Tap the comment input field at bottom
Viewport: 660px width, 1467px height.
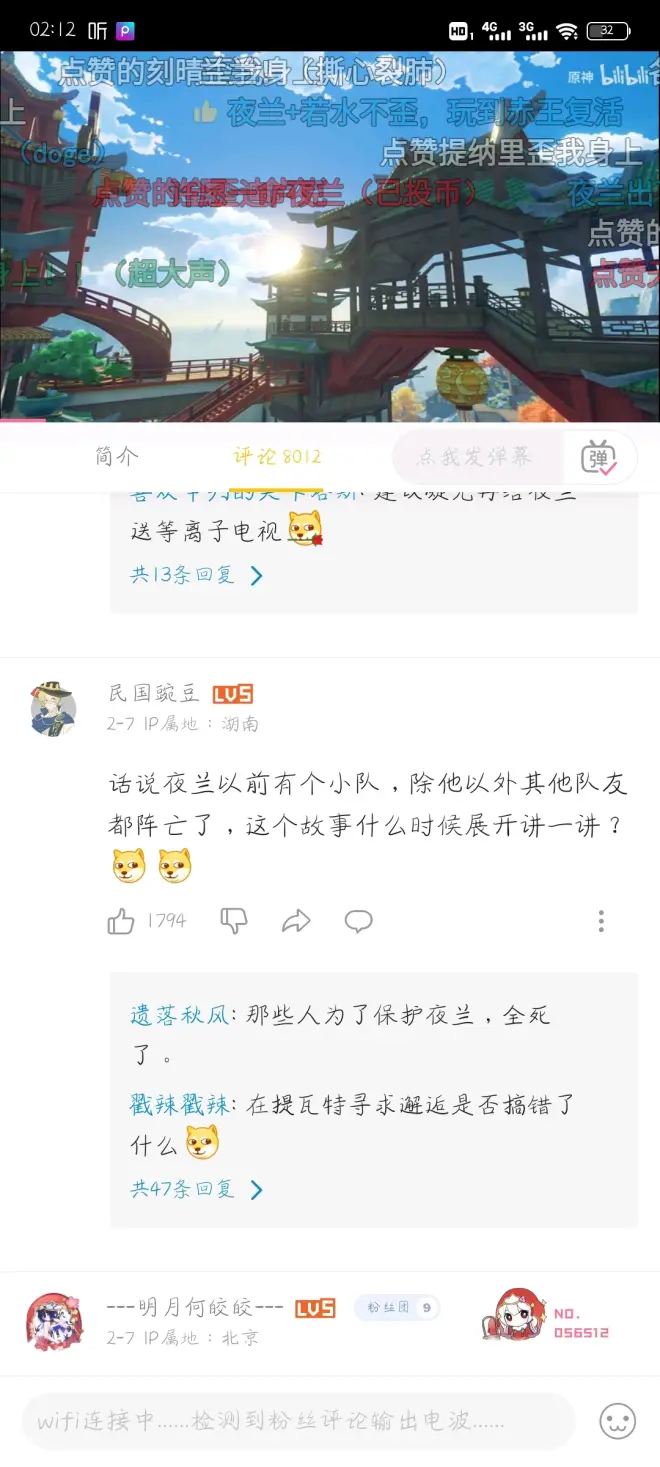298,1421
